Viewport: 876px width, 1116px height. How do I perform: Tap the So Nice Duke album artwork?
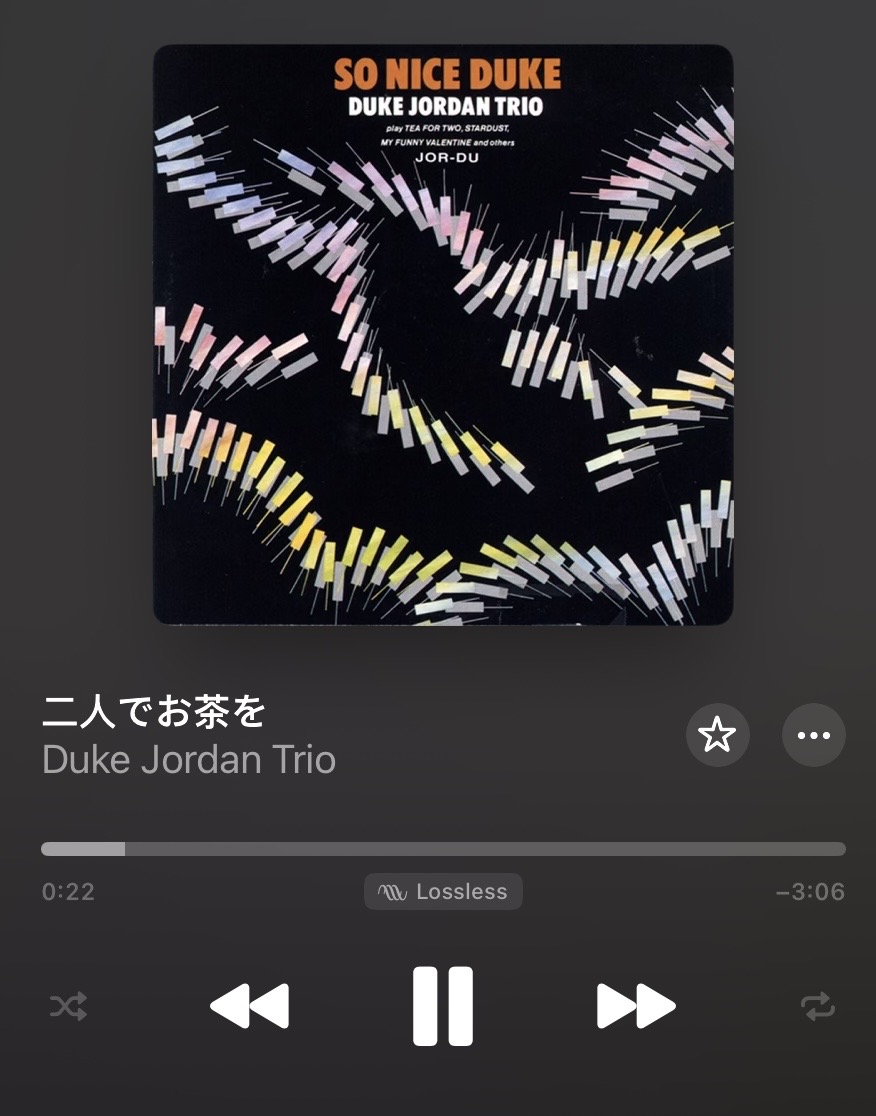(443, 335)
